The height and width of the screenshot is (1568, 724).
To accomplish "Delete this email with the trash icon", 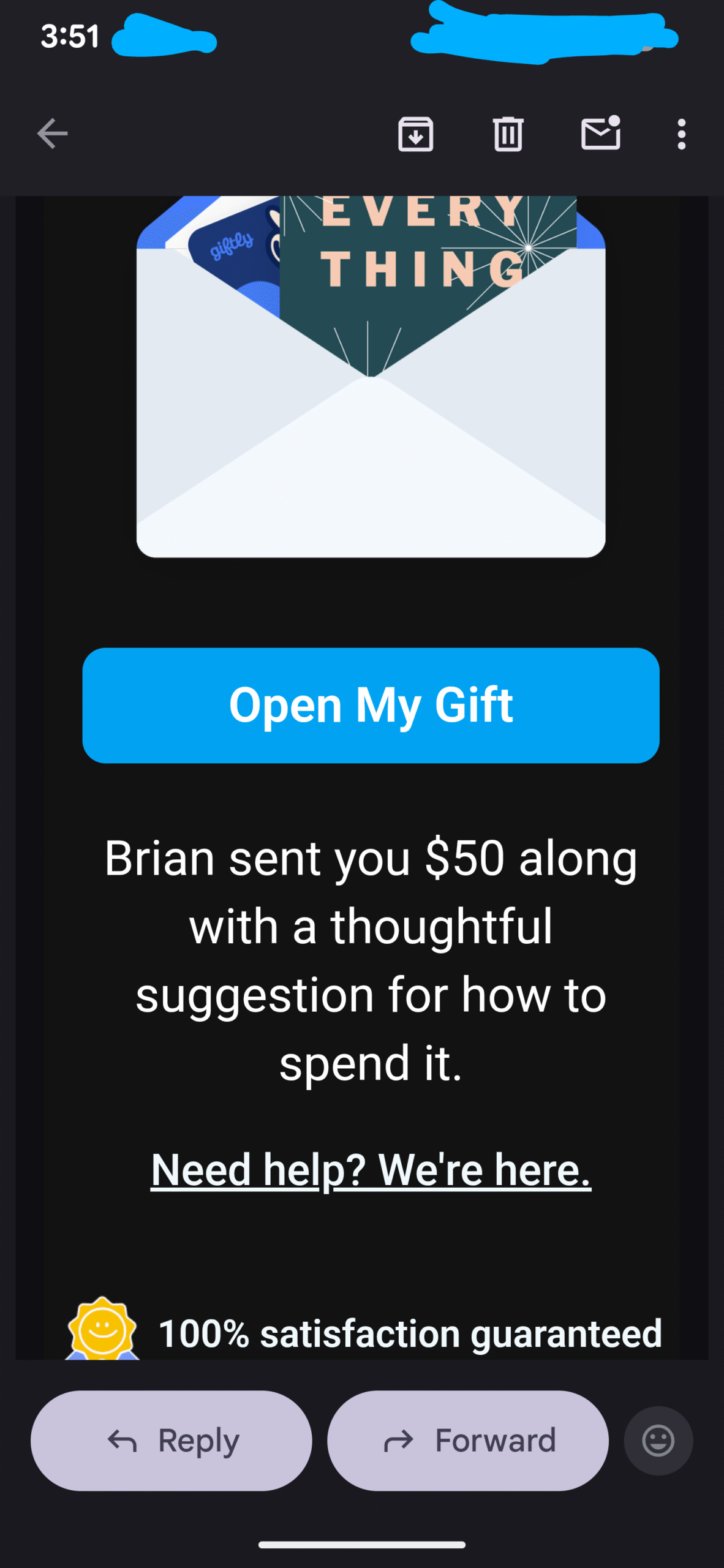I will pyautogui.click(x=508, y=134).
